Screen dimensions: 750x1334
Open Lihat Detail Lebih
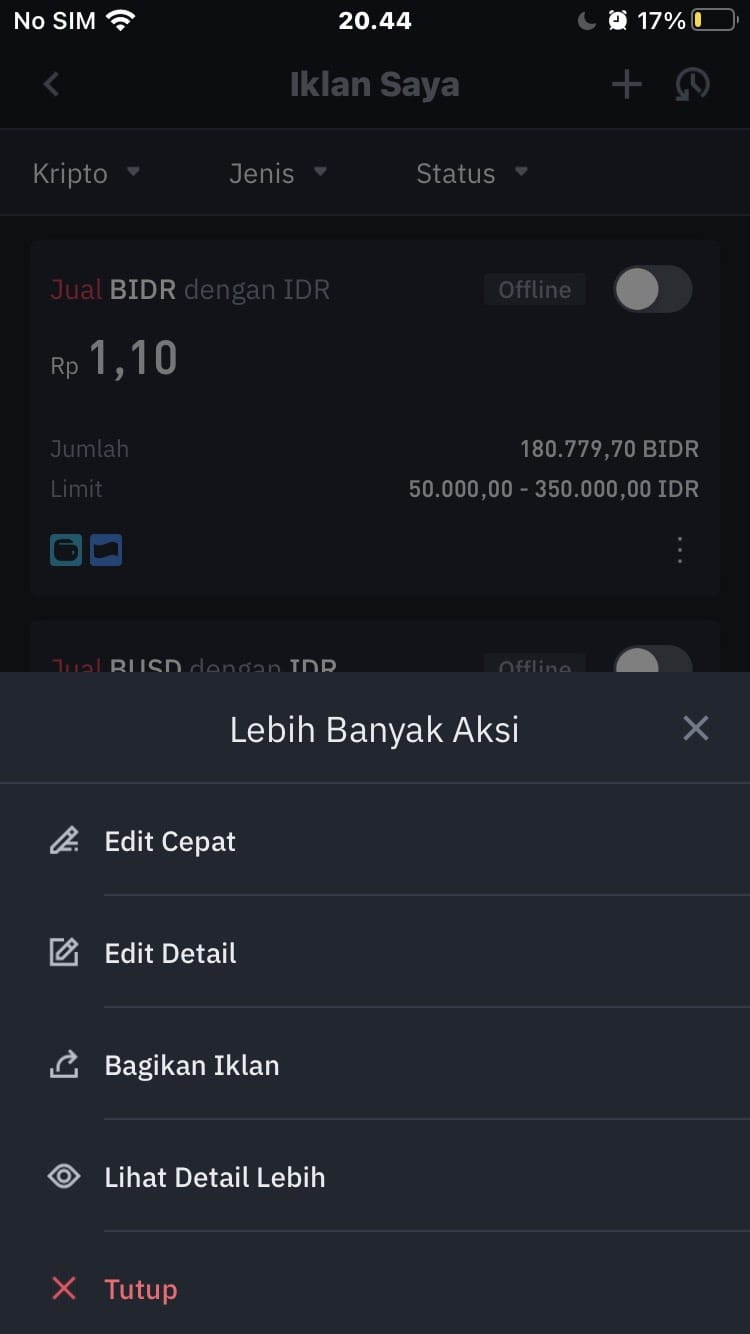point(375,1177)
